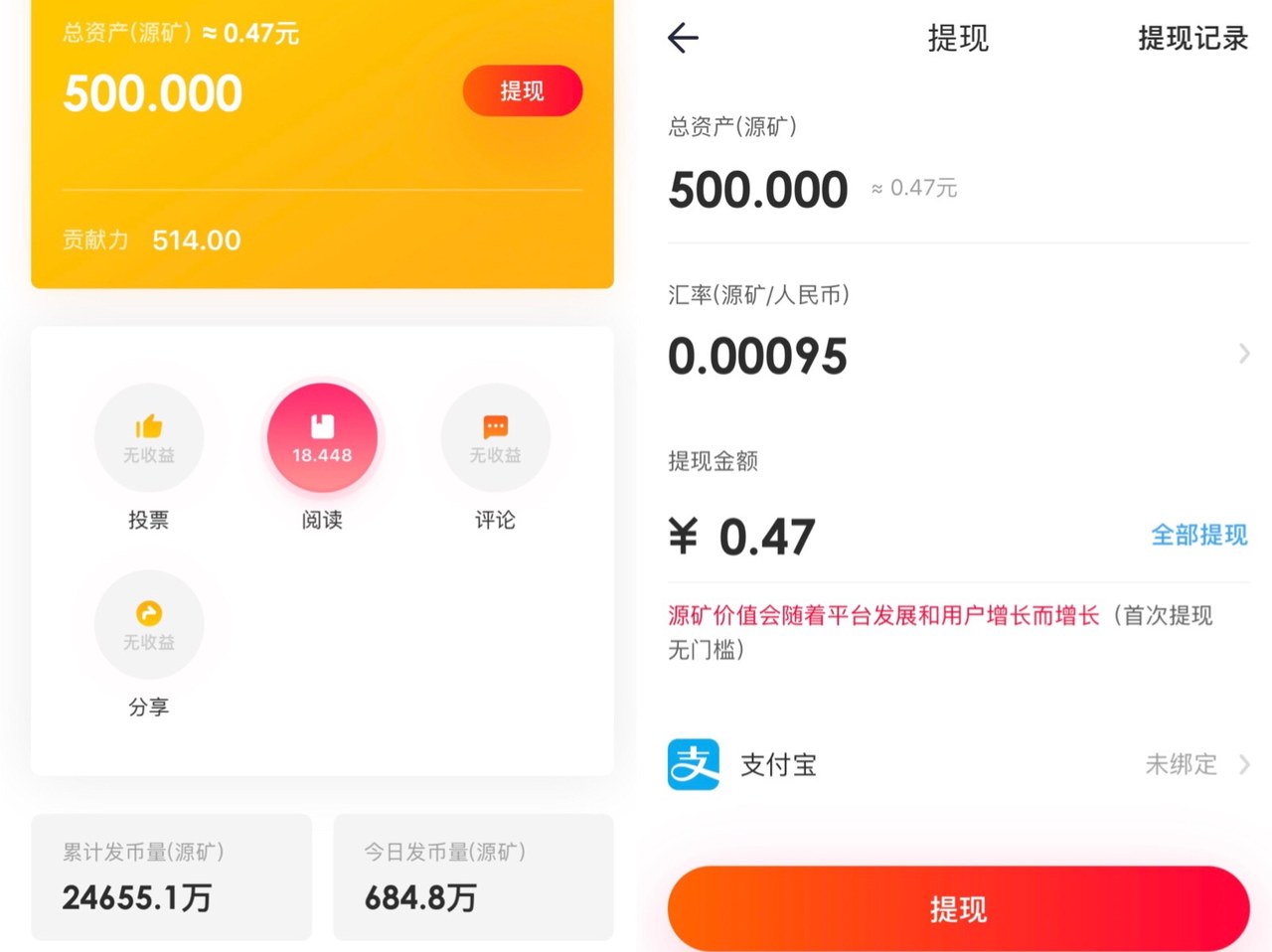The width and height of the screenshot is (1272, 952).
Task: Go back using the arrow icon
Action: click(x=684, y=39)
